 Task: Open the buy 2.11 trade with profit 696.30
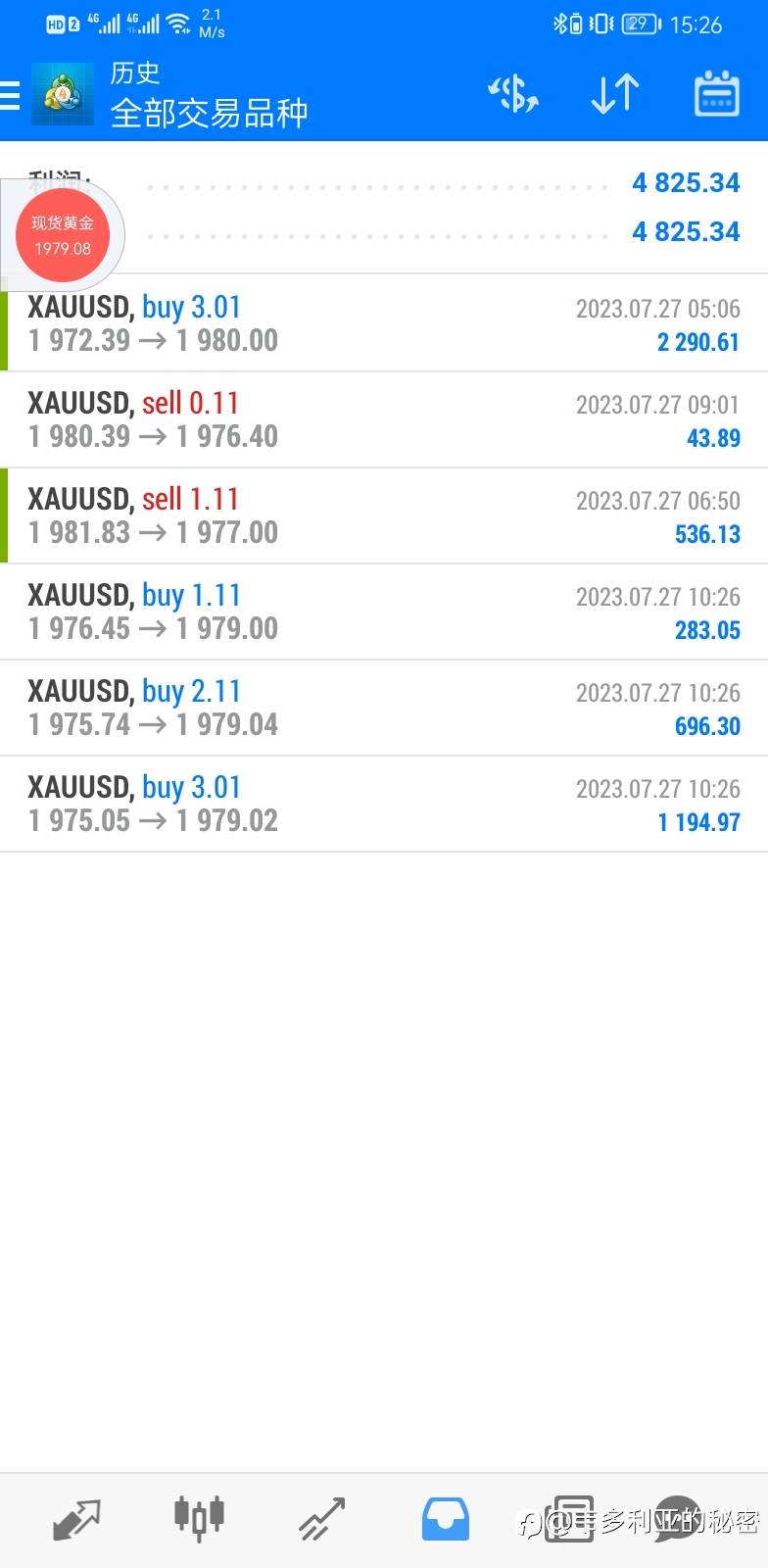point(384,708)
